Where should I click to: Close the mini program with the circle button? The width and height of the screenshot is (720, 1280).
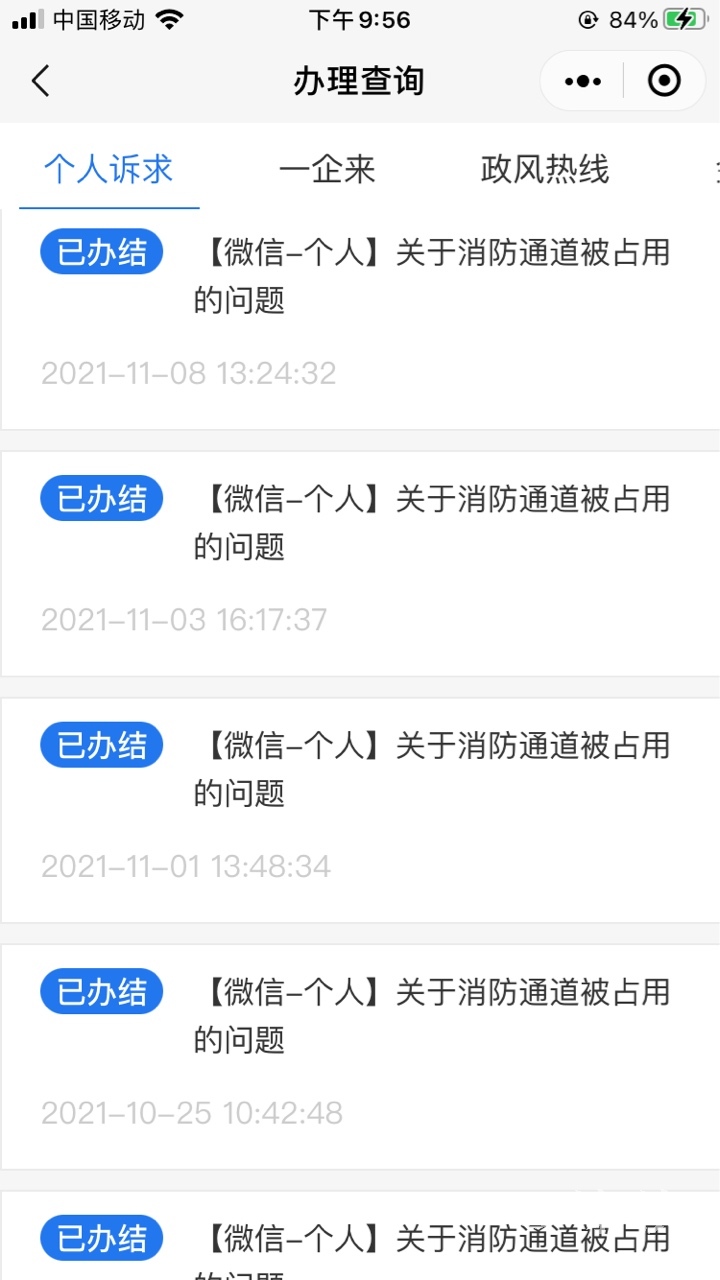[664, 81]
